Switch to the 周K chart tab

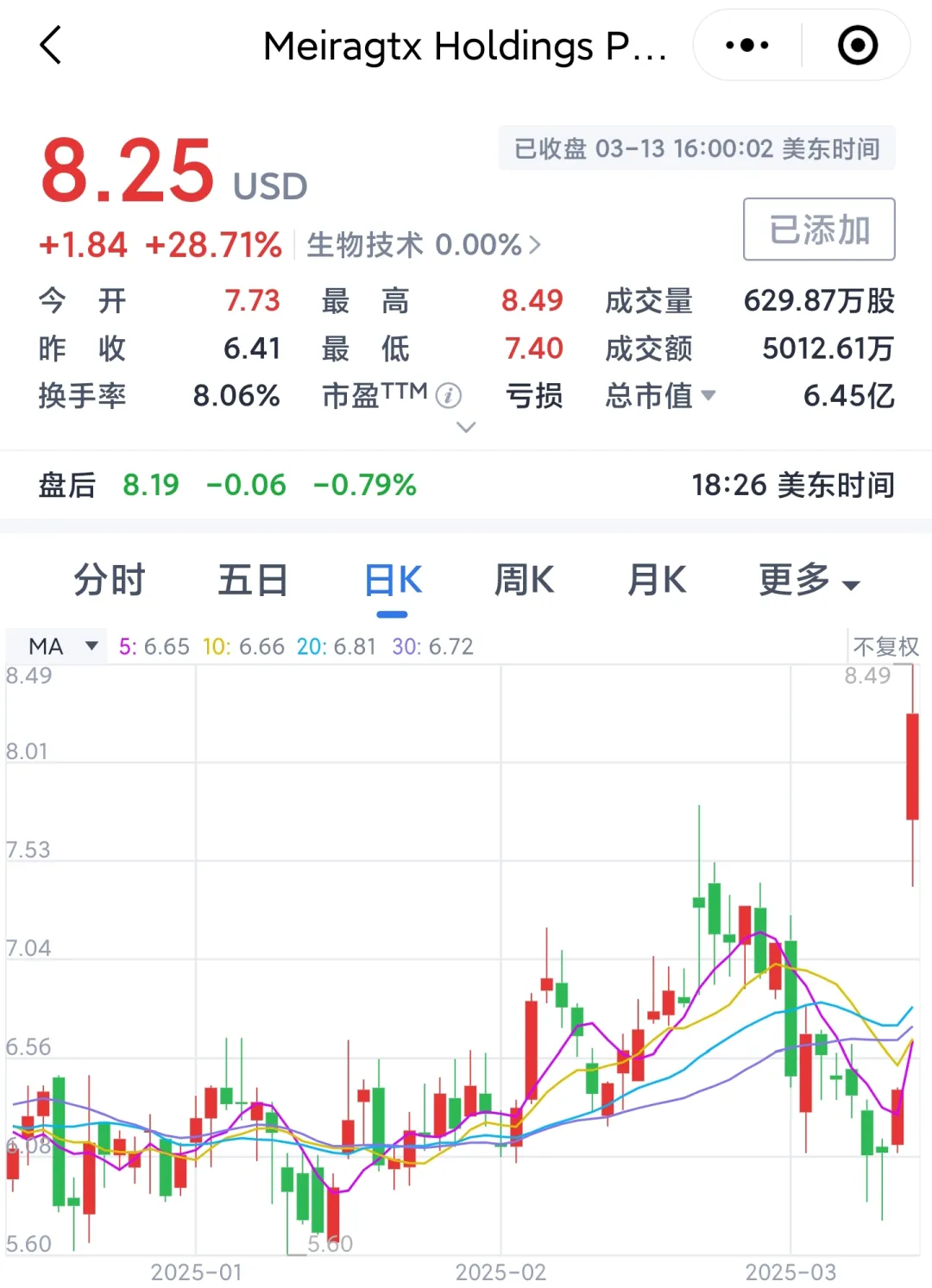pyautogui.click(x=524, y=580)
